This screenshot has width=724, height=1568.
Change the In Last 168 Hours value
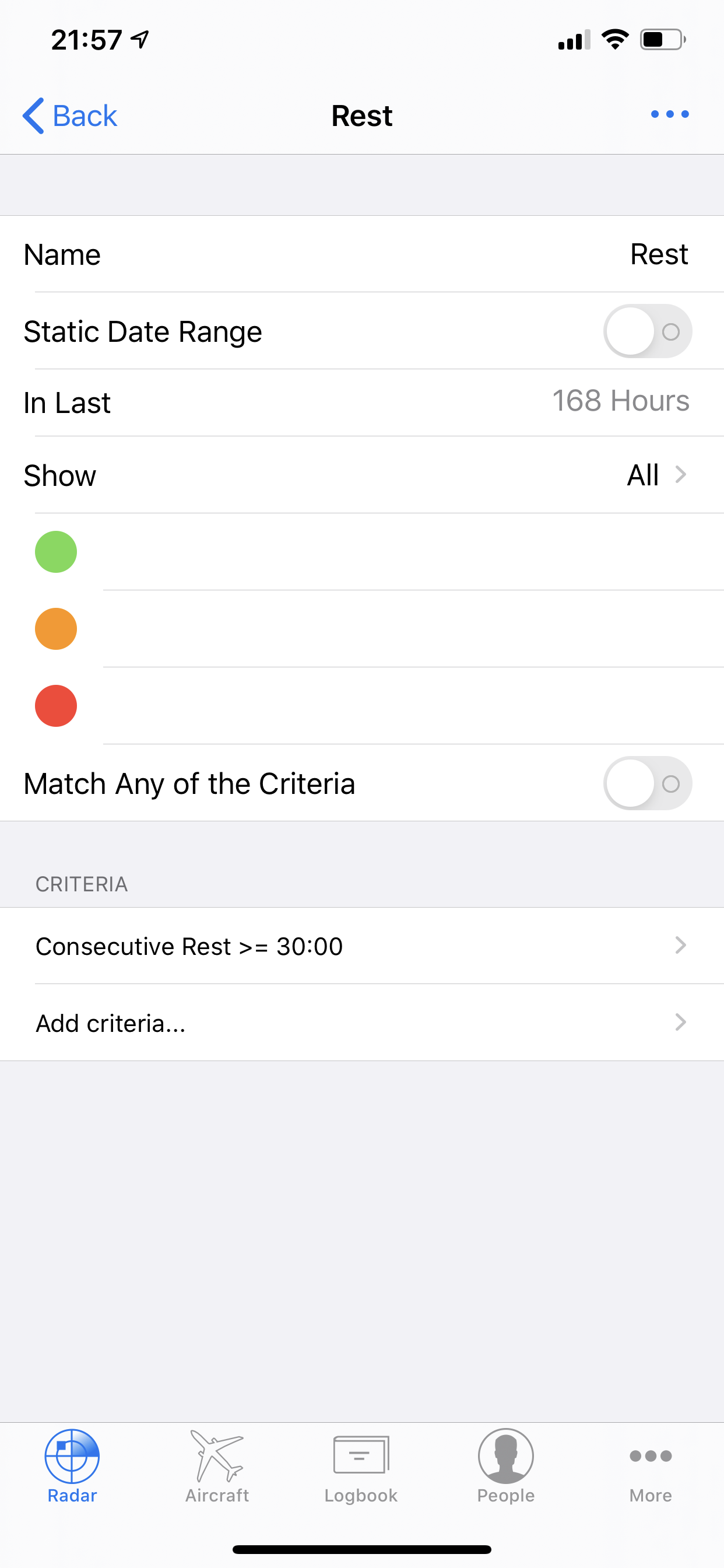point(362,402)
